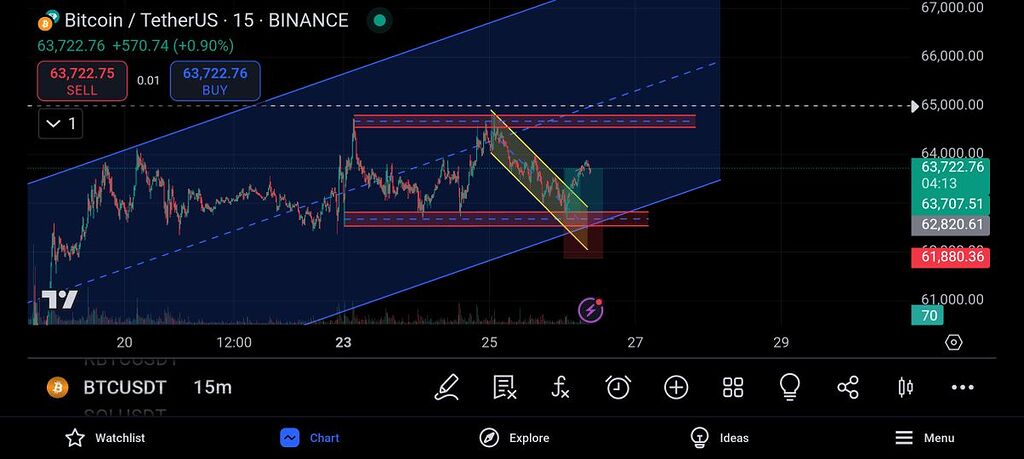Publish idea via lightbulb icon
Viewport: 1024px width, 459px height.
[x=790, y=387]
